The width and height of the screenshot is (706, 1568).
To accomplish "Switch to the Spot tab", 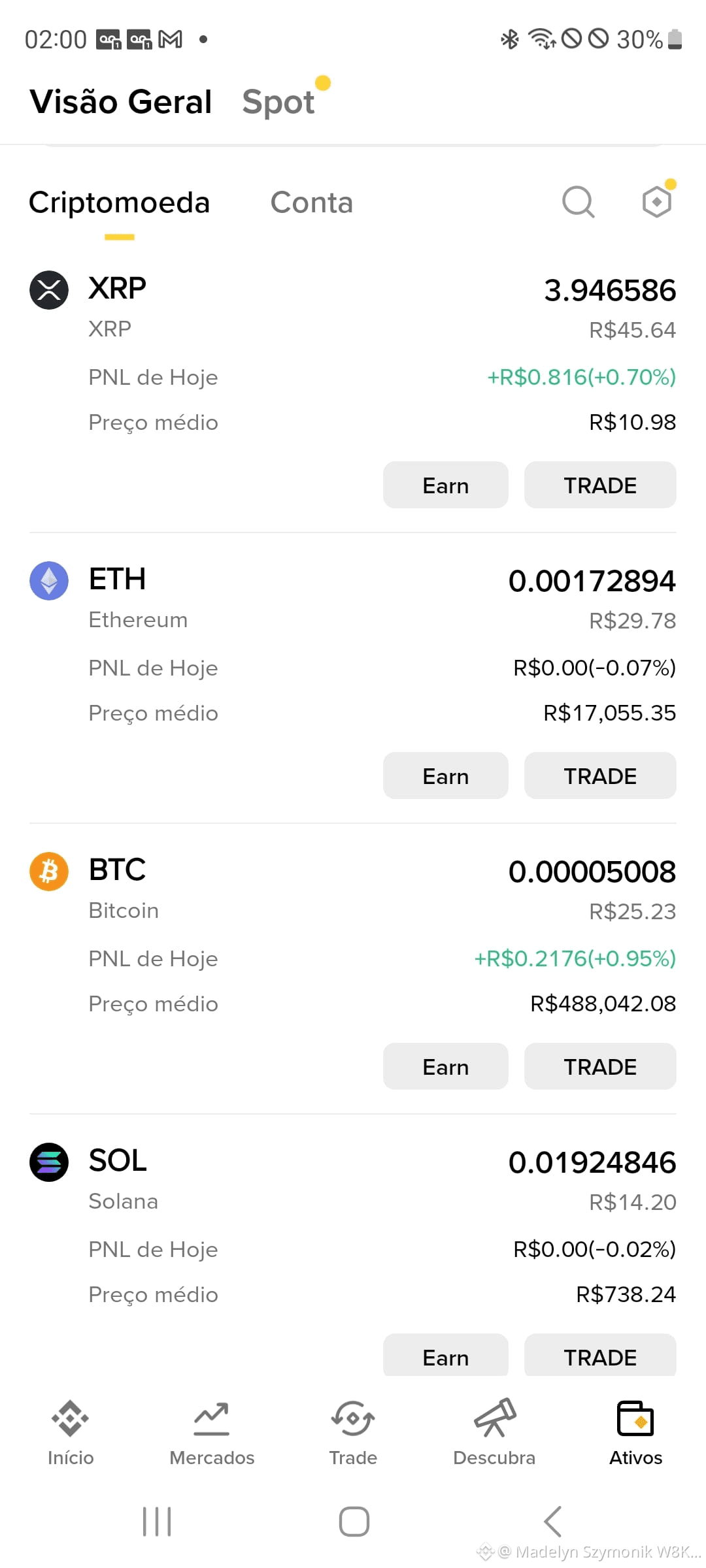I will [278, 102].
